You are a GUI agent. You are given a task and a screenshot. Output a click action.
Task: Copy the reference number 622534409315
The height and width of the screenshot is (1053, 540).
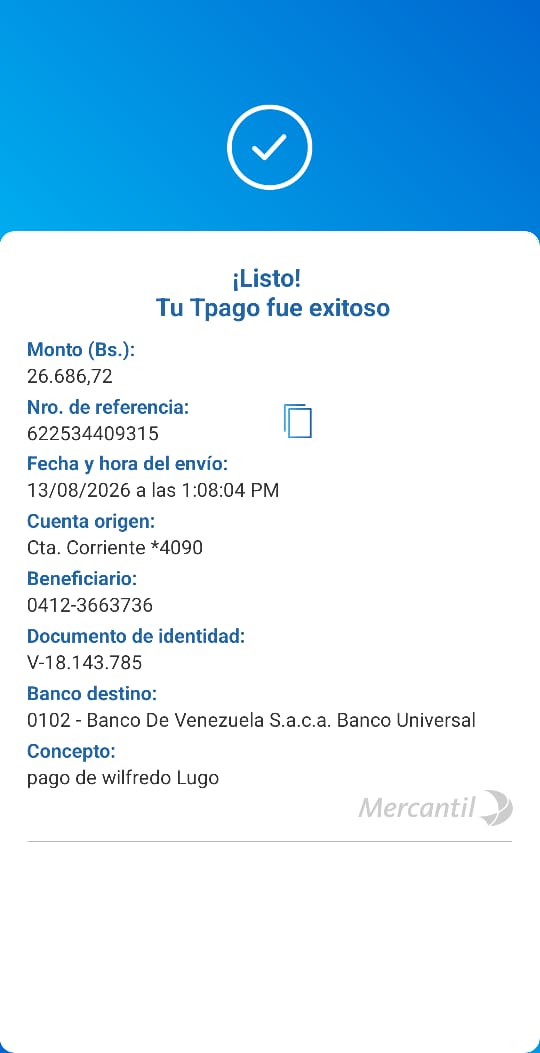point(298,421)
